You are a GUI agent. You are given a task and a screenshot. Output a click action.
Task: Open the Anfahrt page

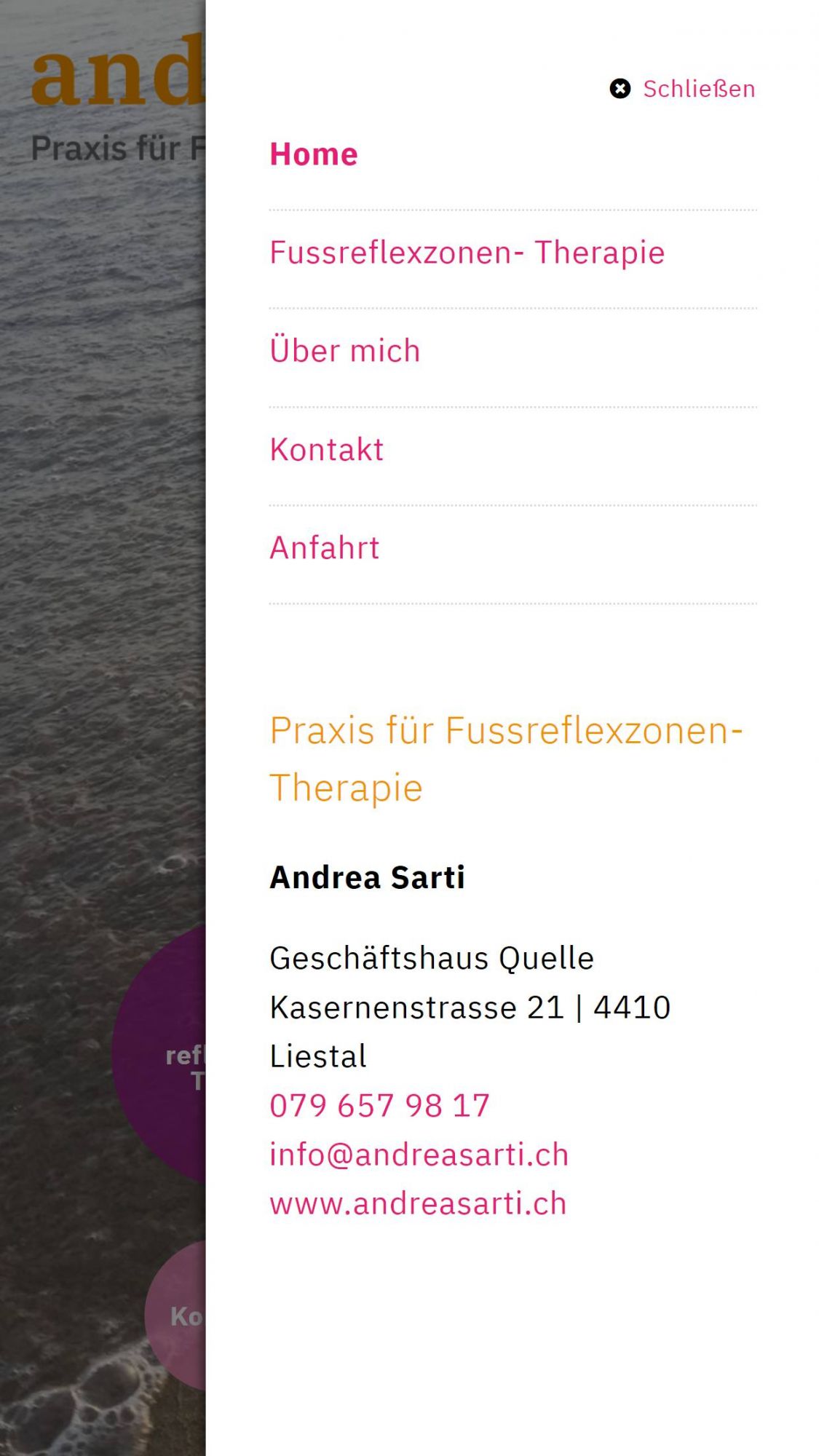click(325, 548)
